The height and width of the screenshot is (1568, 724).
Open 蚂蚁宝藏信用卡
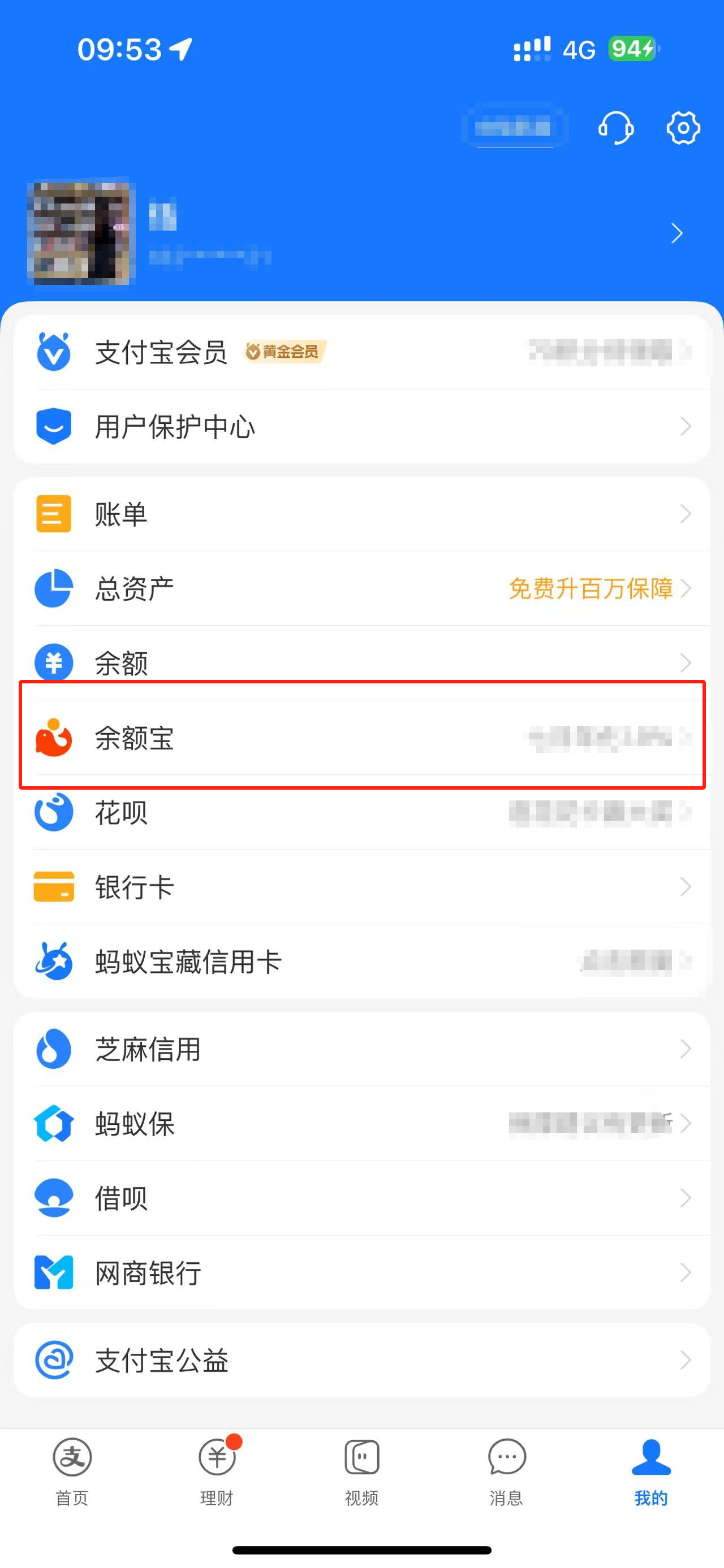click(x=361, y=961)
